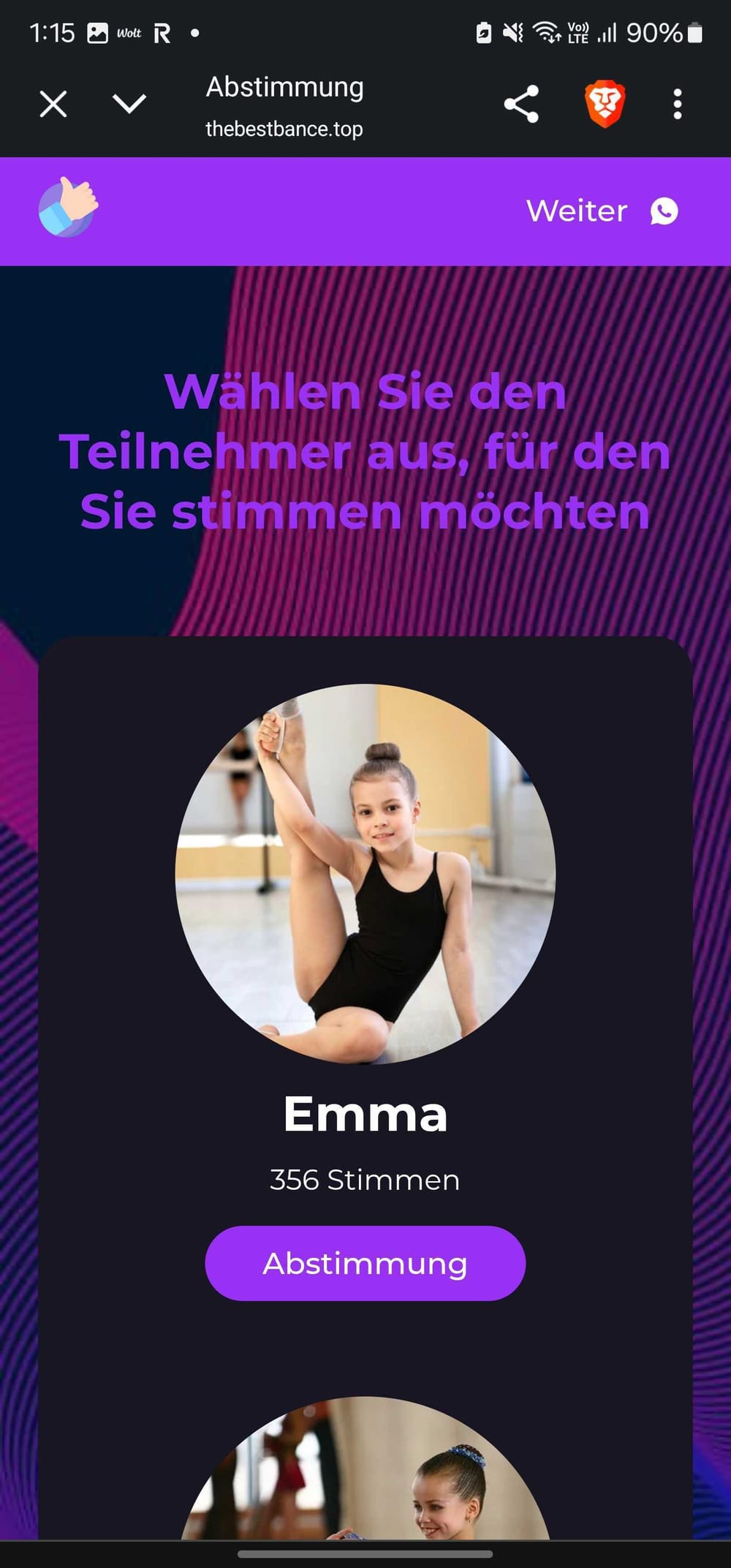
Task: Tap the Weiter WhatsApp link
Action: tap(602, 211)
